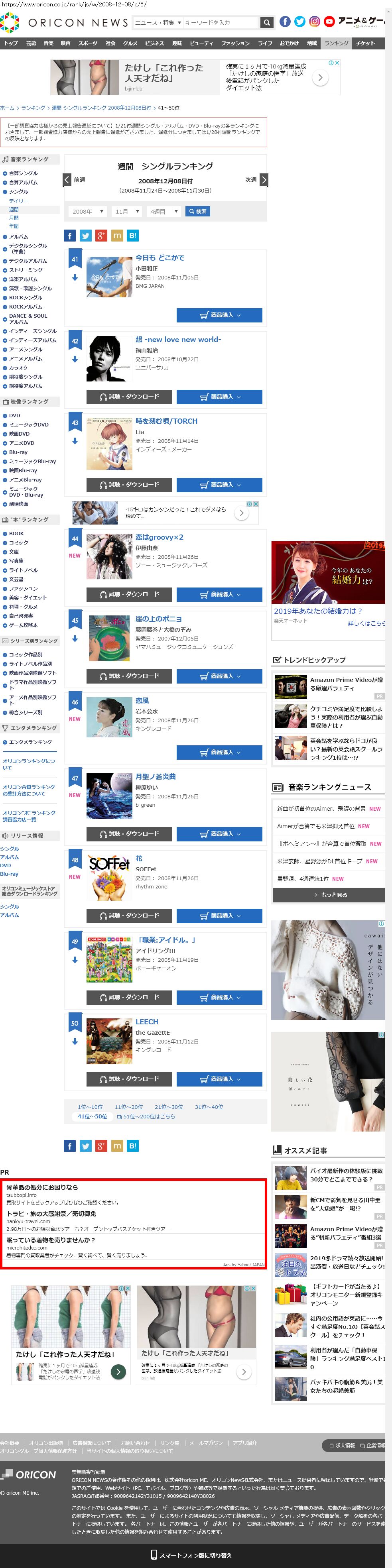
Task: Switch to smartphone version at page bottom
Action: [x=195, y=1555]
